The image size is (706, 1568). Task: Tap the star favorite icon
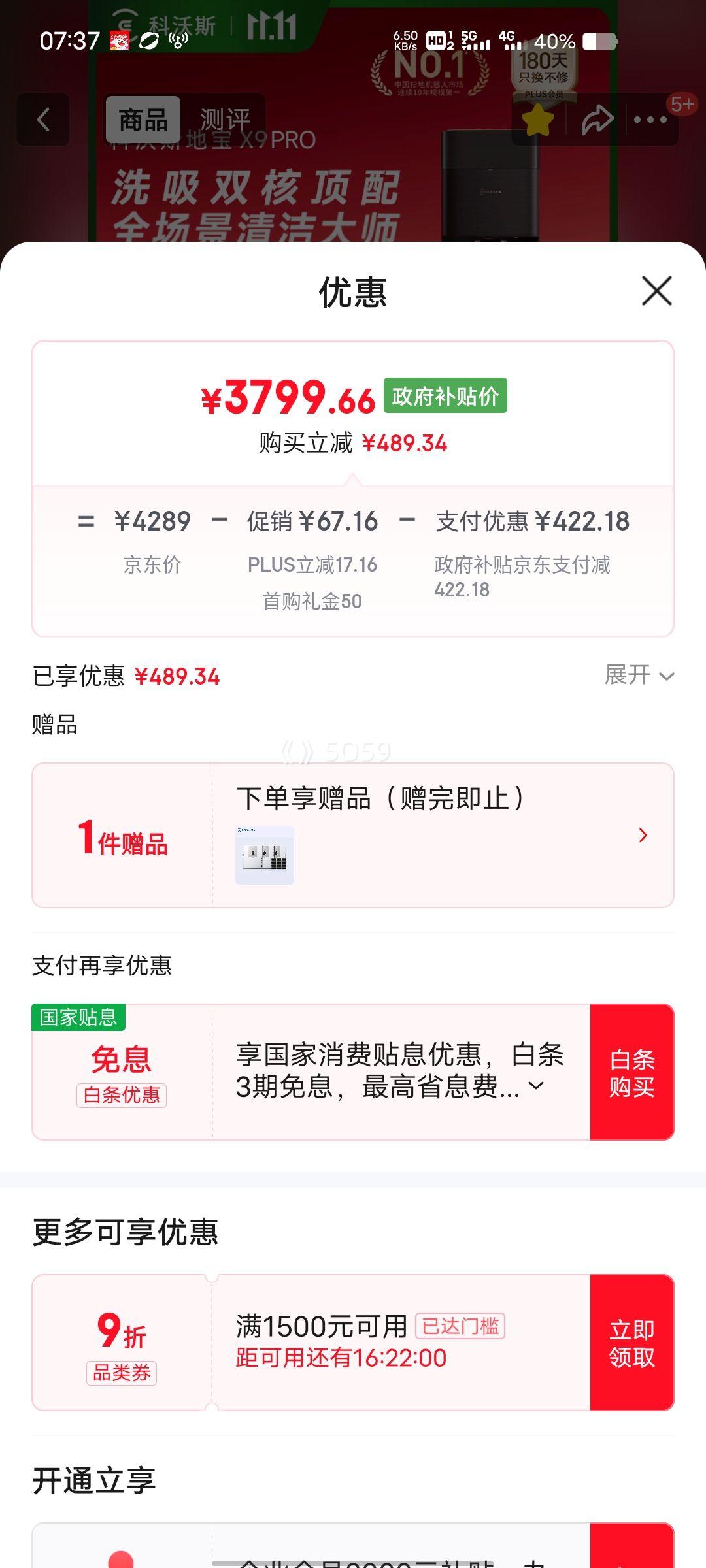(x=537, y=121)
